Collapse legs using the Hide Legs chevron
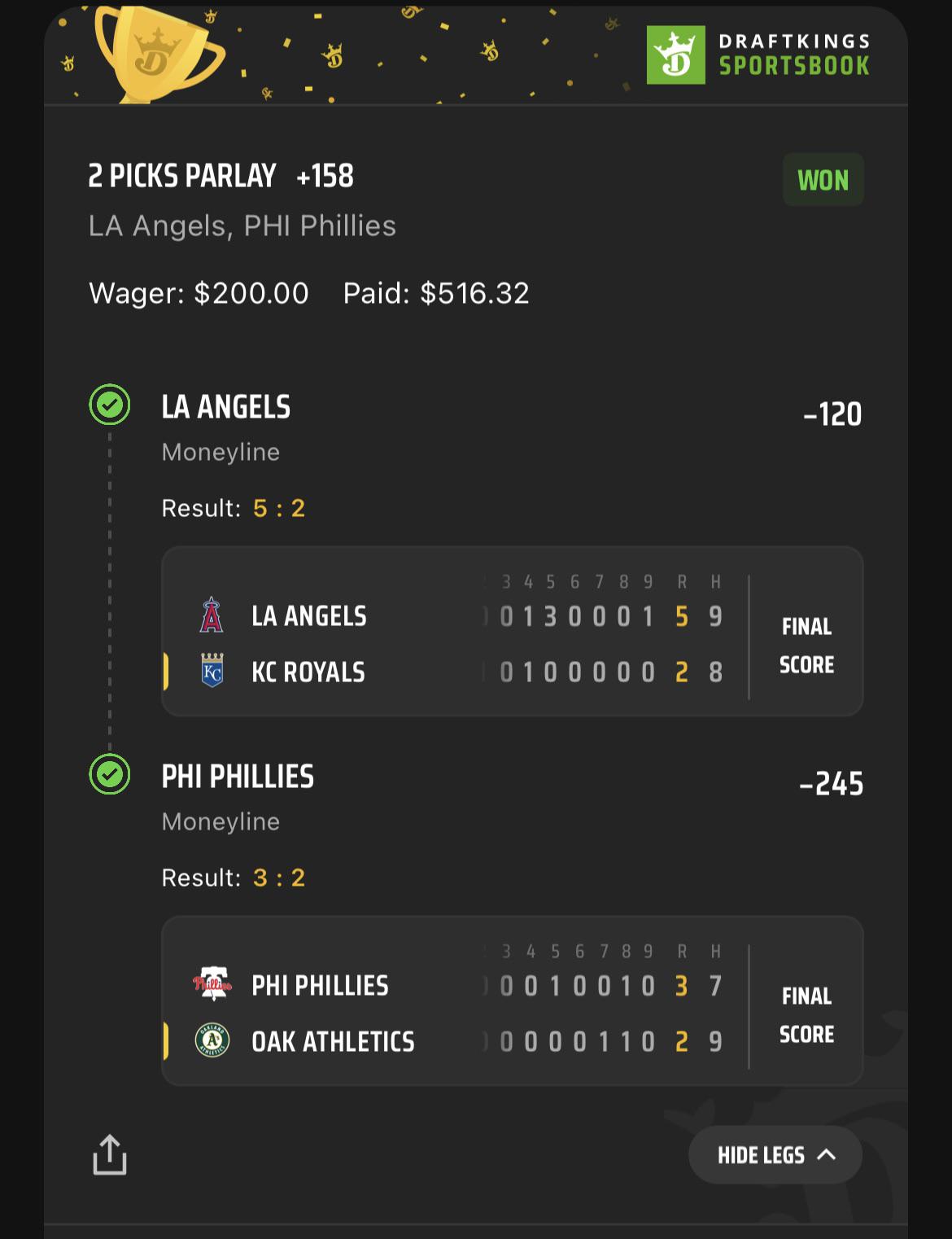 click(x=827, y=1154)
